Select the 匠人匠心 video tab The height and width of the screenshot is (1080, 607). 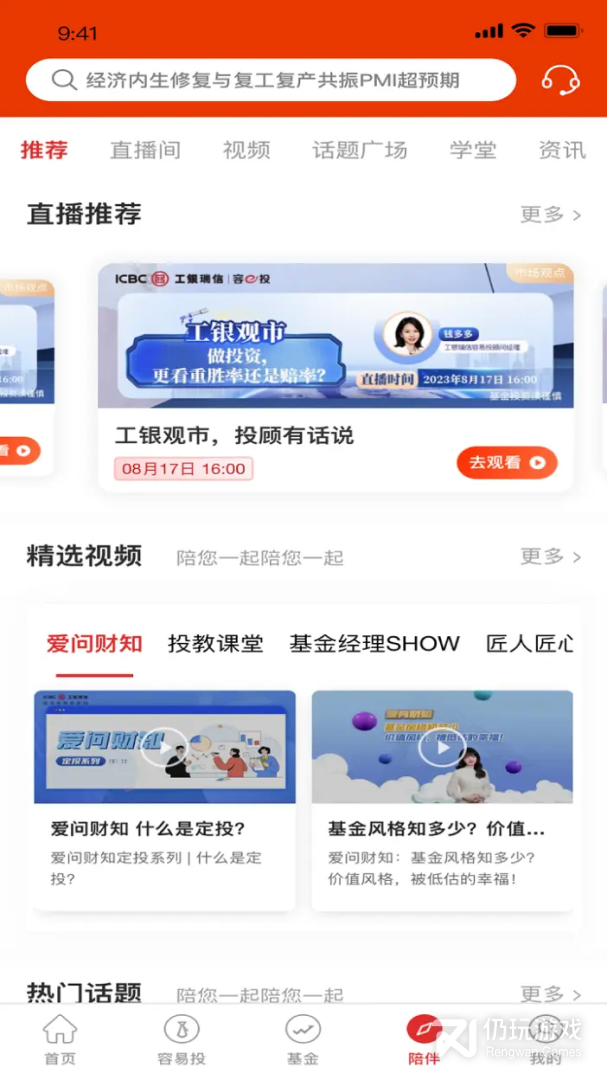point(530,643)
